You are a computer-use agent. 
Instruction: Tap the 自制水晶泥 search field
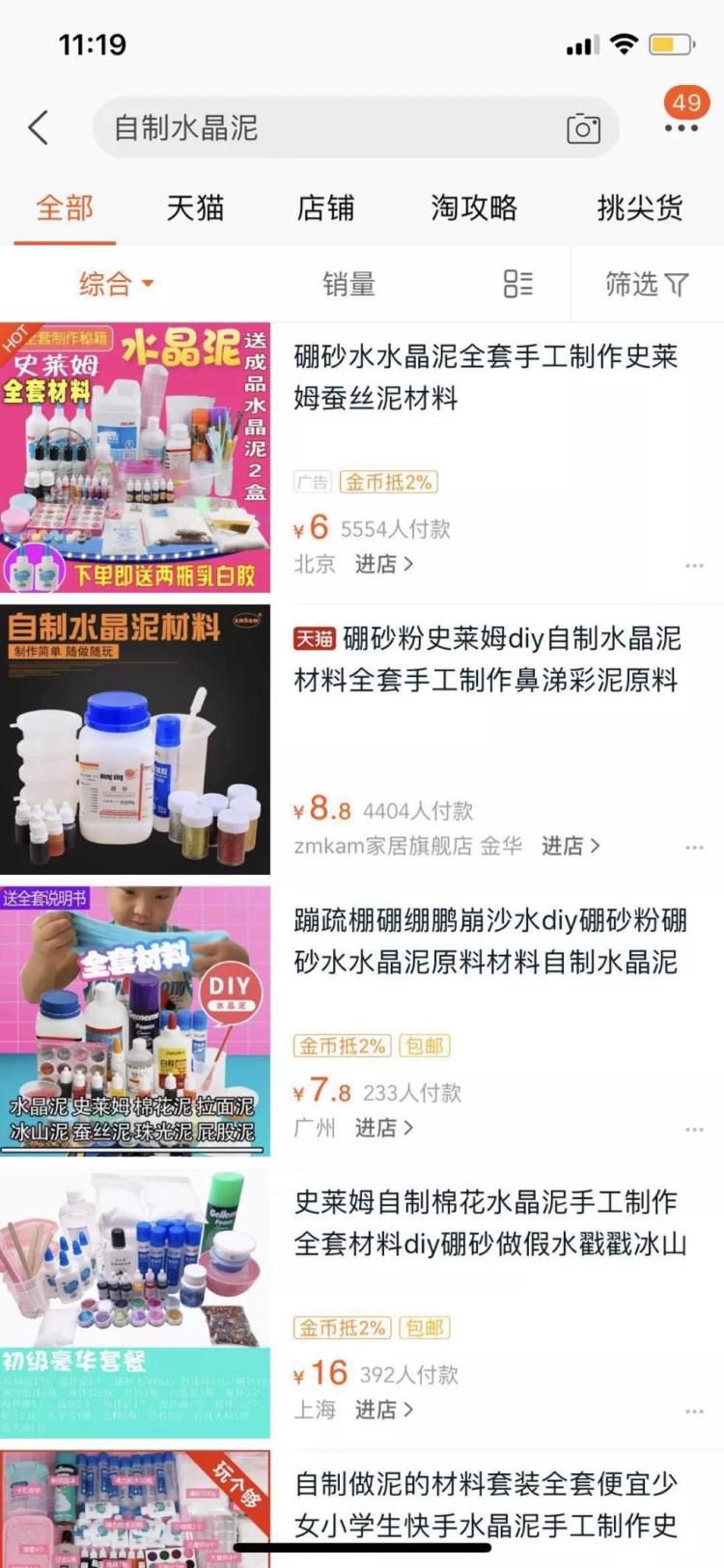(328, 127)
